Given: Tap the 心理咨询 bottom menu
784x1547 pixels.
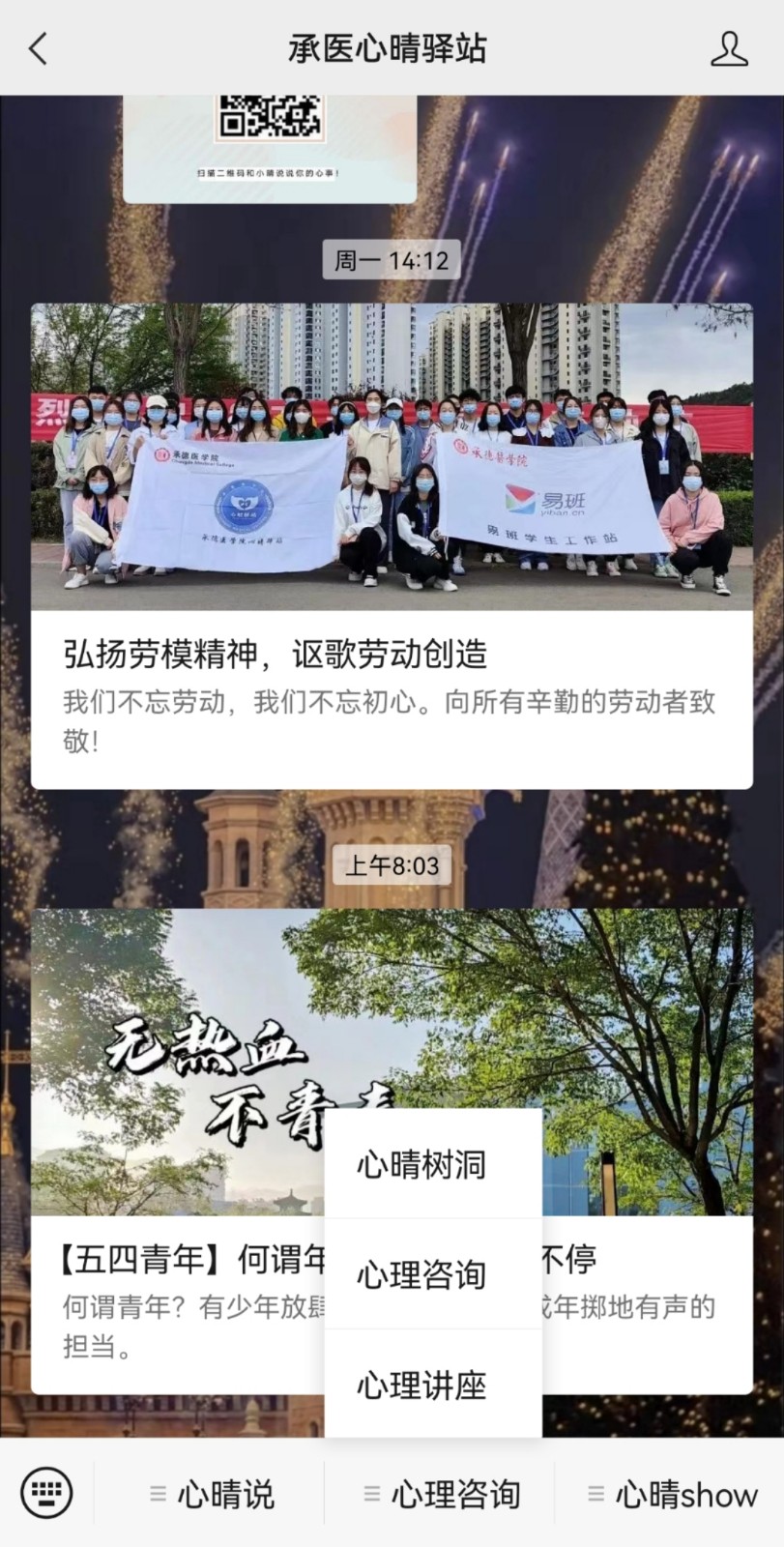Looking at the screenshot, I should (441, 1495).
